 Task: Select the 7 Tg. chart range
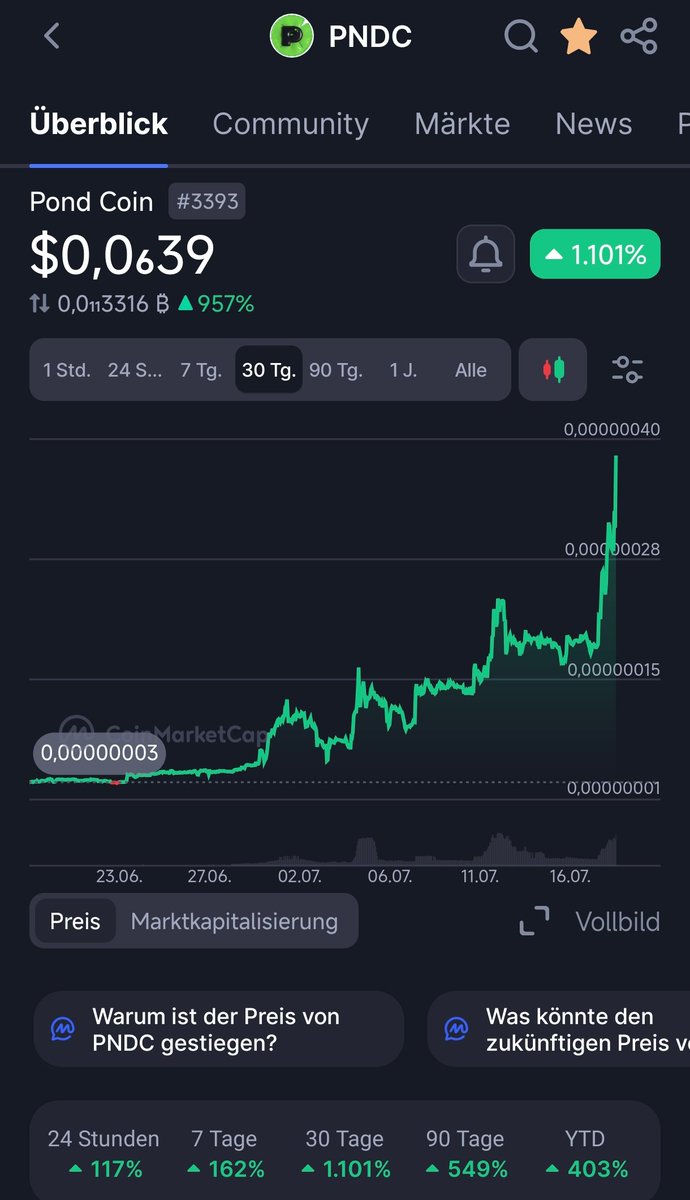[201, 370]
